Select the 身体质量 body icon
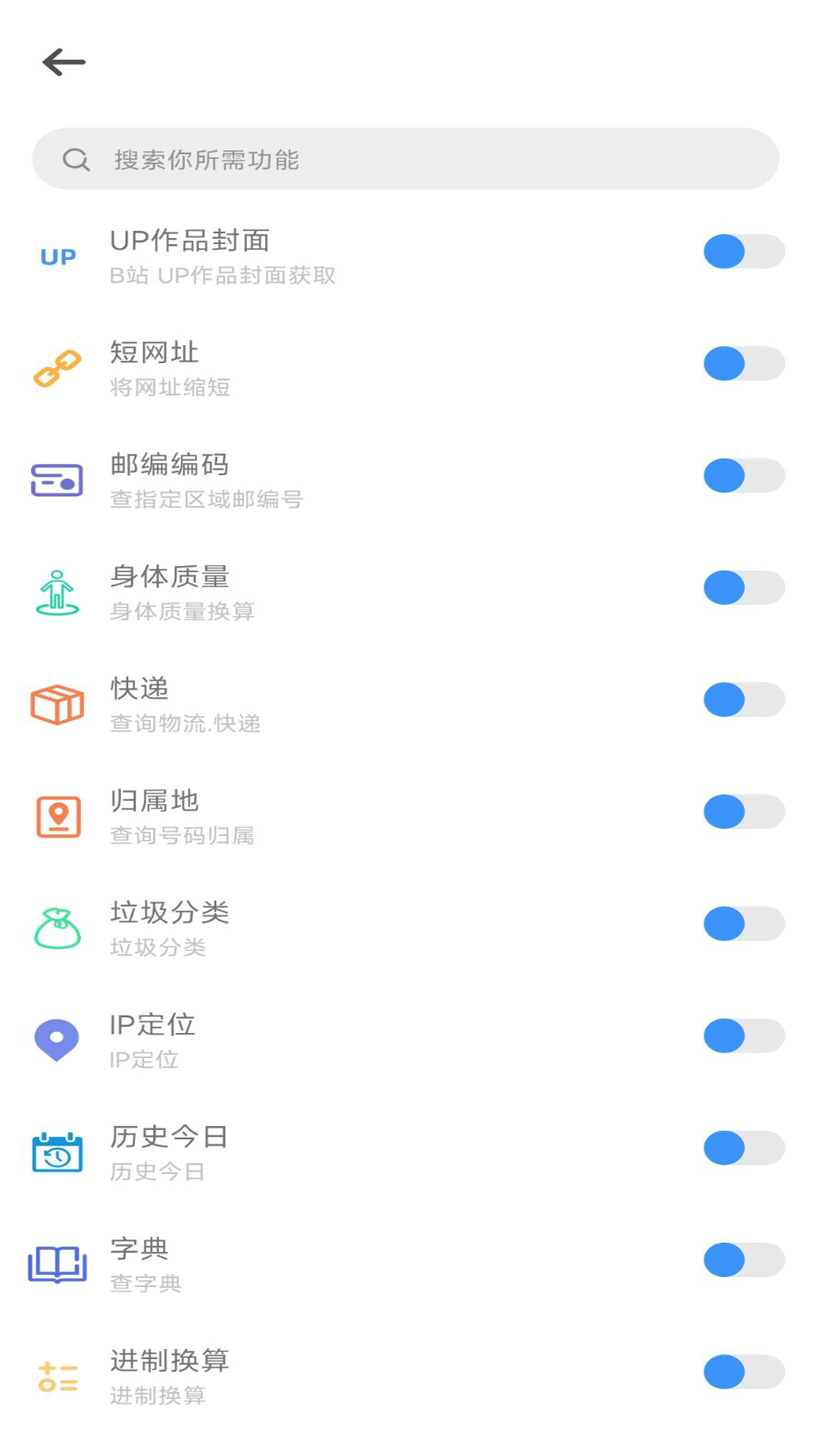Viewport: 819px width, 1456px height. pos(57,590)
